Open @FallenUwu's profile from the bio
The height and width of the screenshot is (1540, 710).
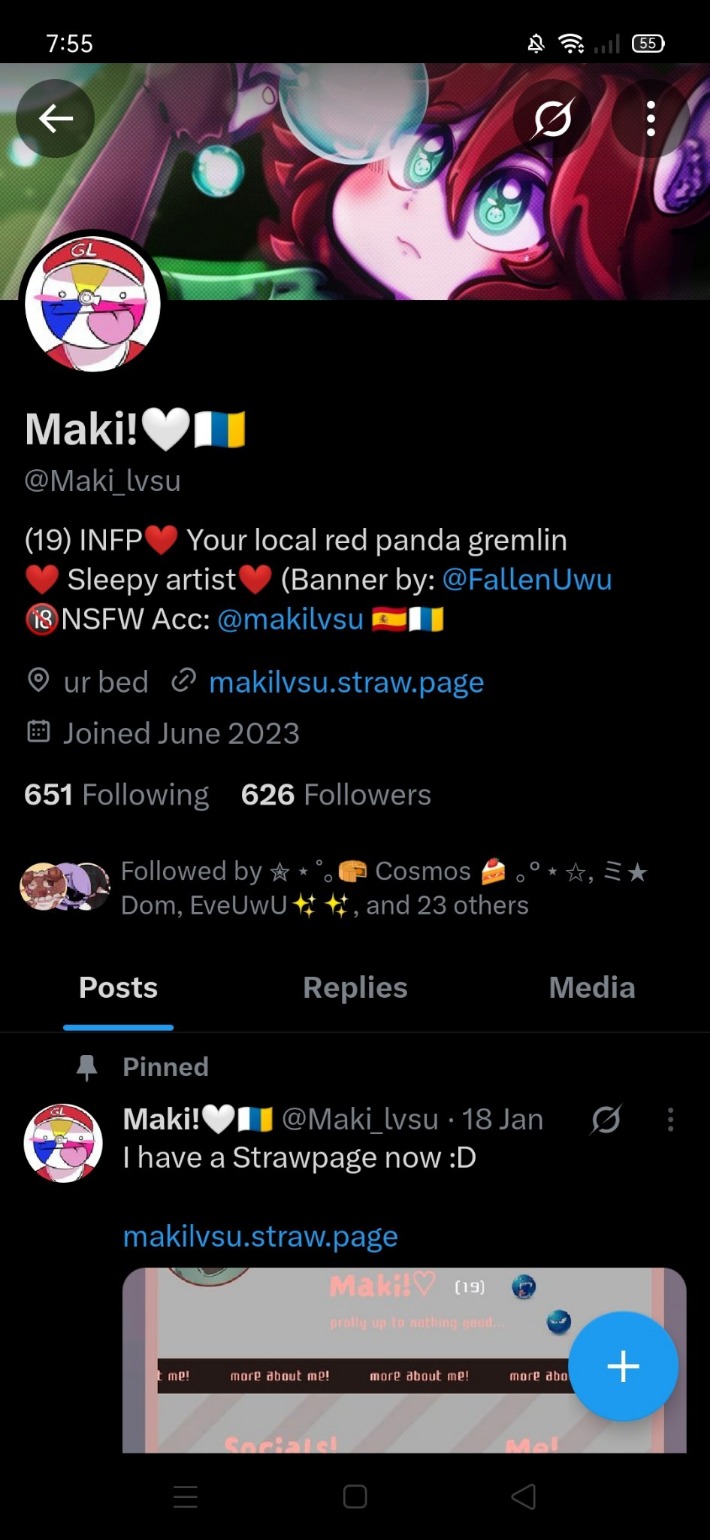[527, 580]
